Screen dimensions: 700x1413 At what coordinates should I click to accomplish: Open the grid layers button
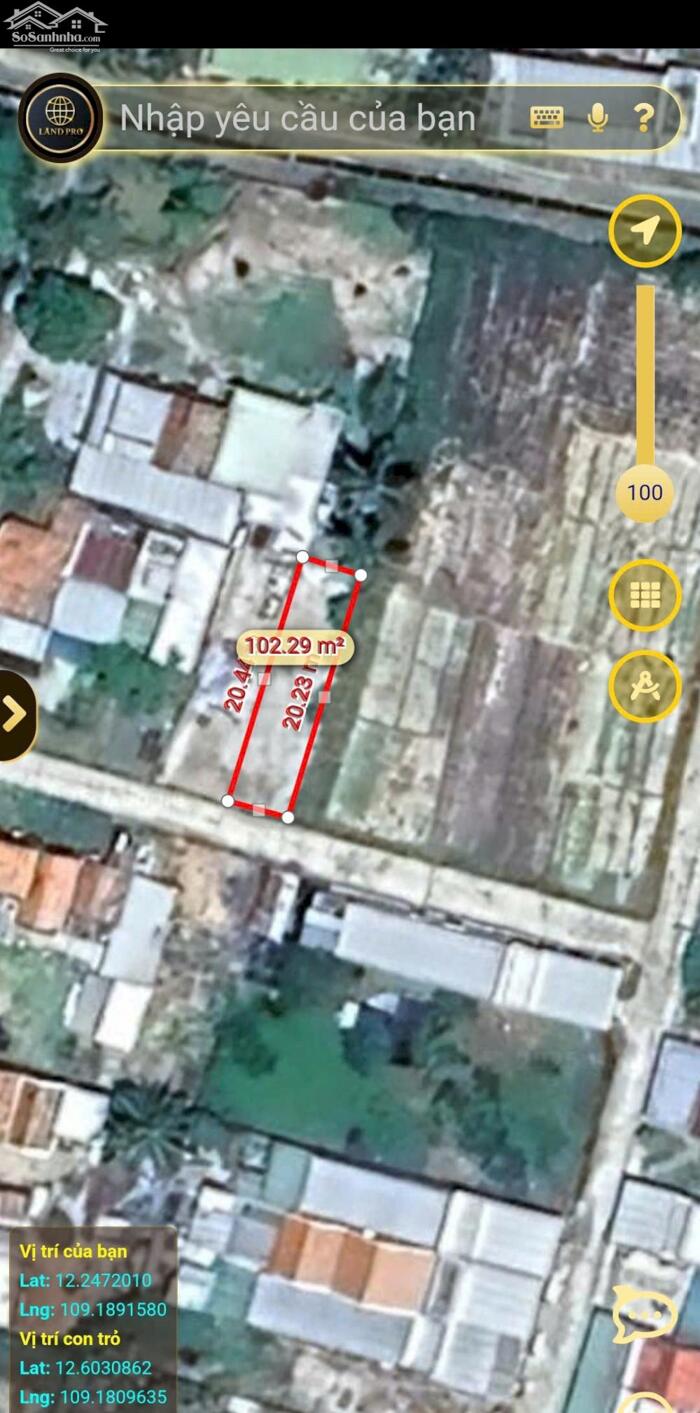coord(645,595)
